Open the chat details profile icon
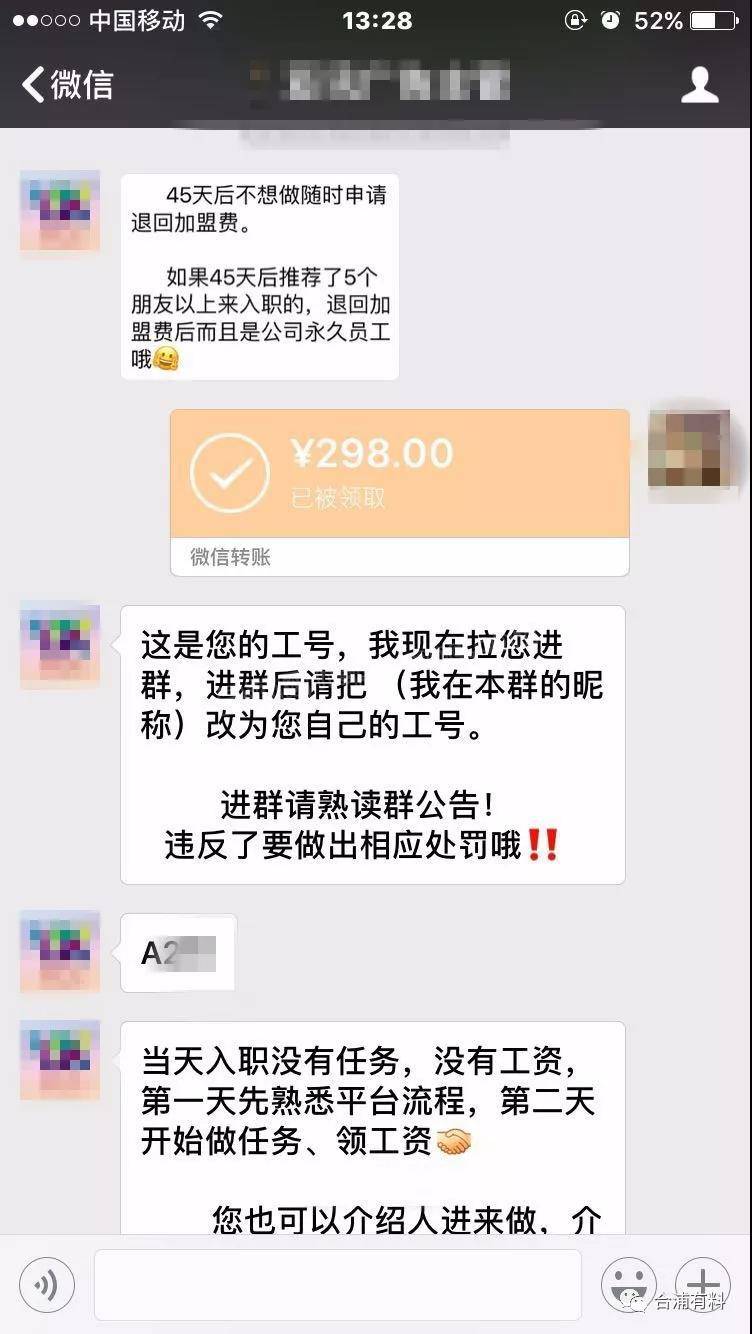 tap(699, 85)
